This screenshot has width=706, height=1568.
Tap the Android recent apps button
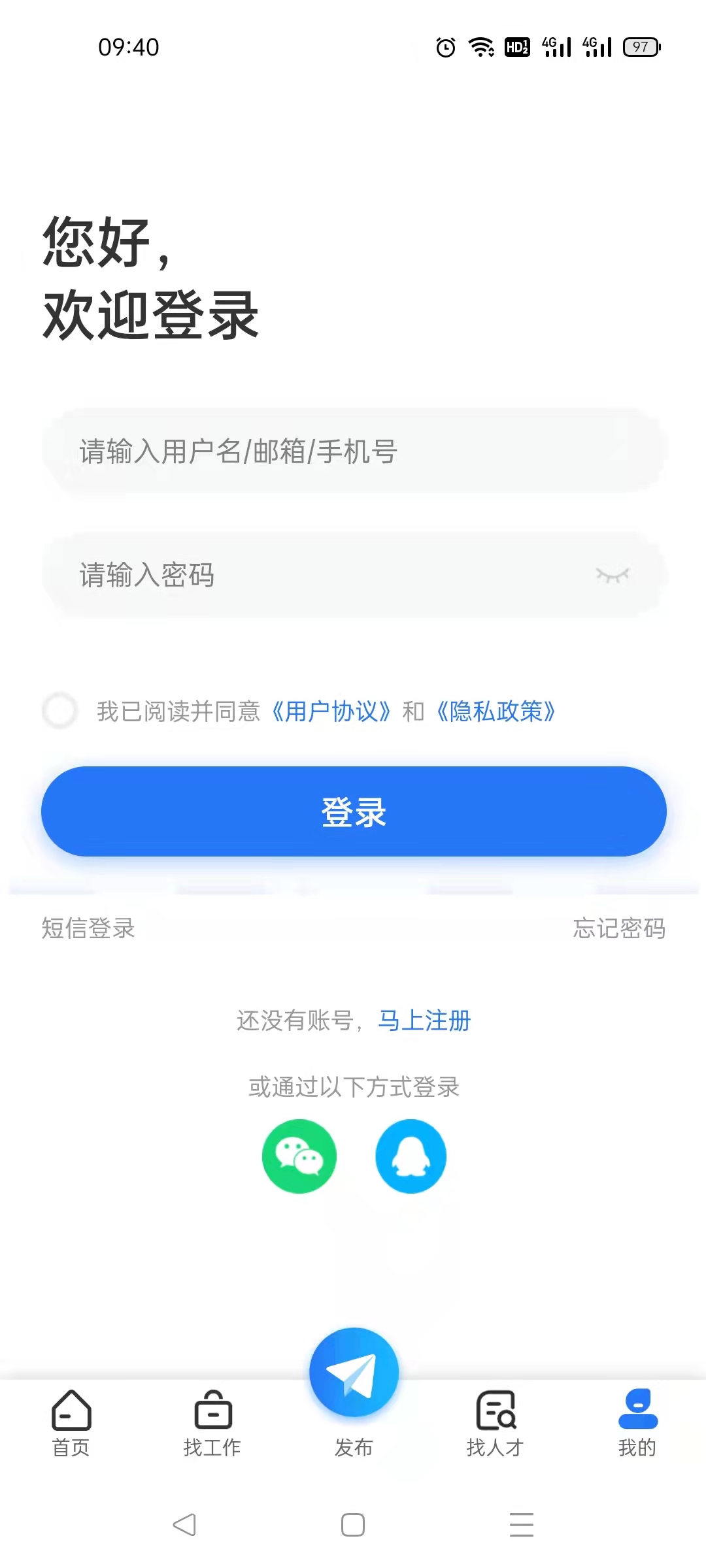coord(520,1526)
